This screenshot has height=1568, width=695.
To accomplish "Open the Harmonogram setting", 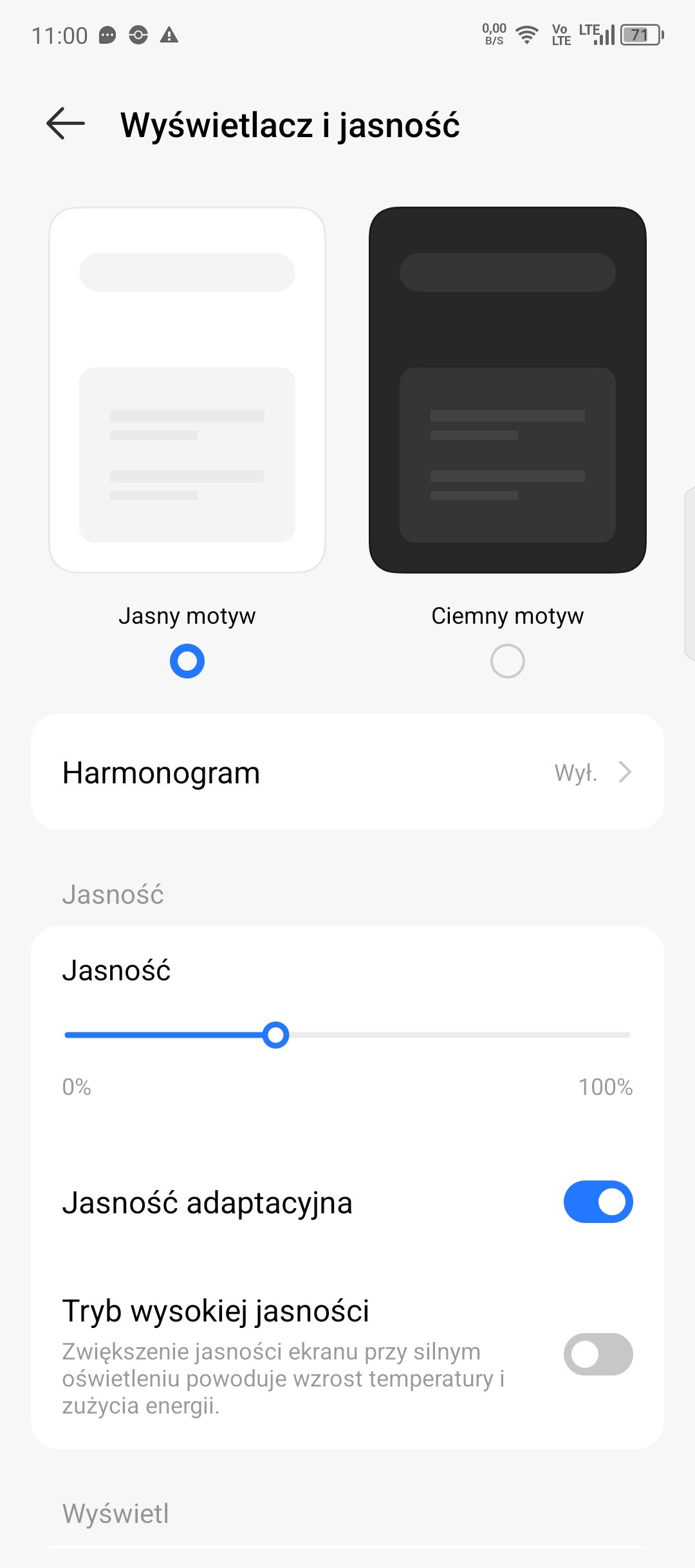I will [x=347, y=772].
